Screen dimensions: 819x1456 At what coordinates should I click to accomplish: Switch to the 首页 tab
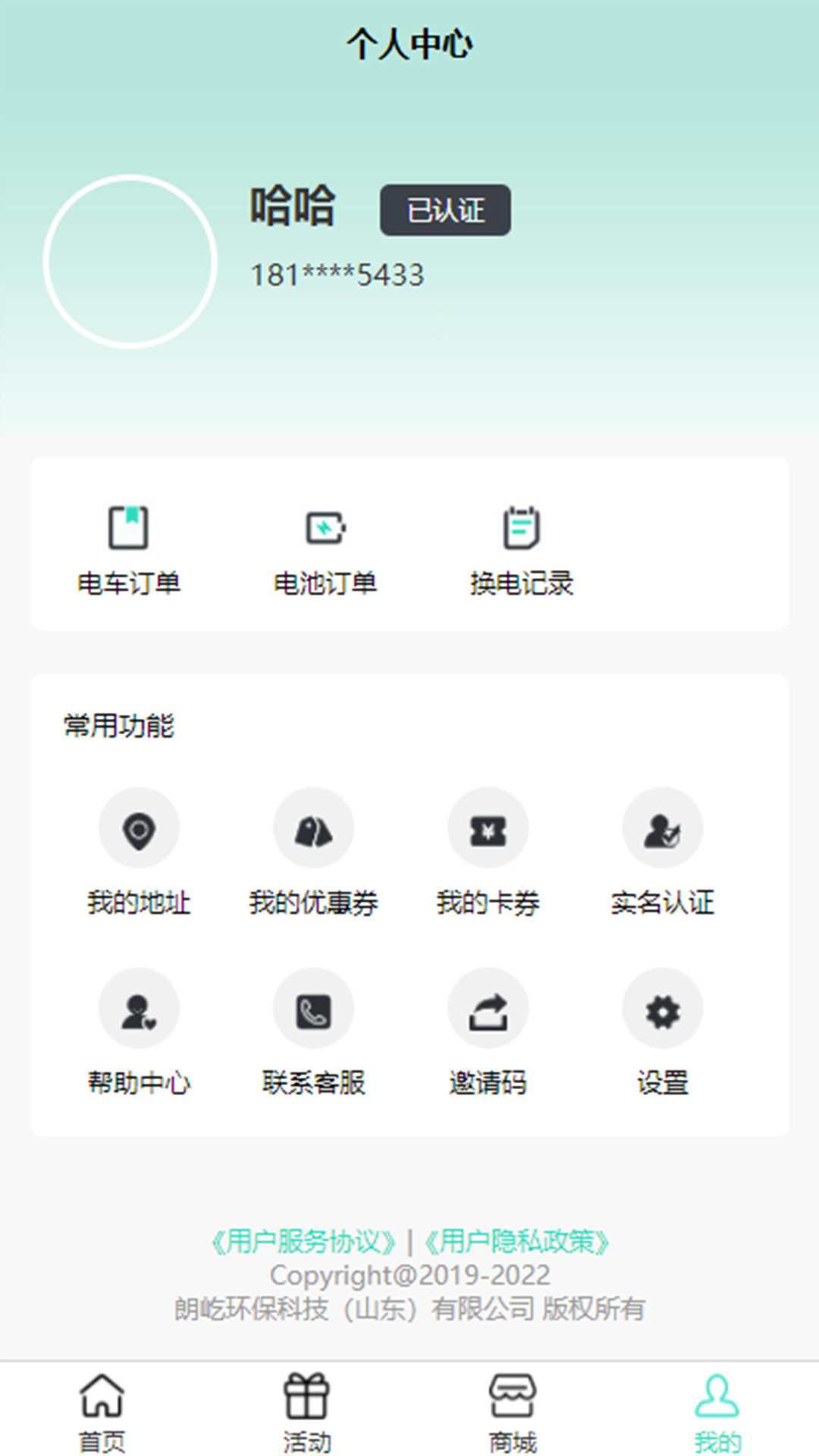pyautogui.click(x=102, y=1413)
